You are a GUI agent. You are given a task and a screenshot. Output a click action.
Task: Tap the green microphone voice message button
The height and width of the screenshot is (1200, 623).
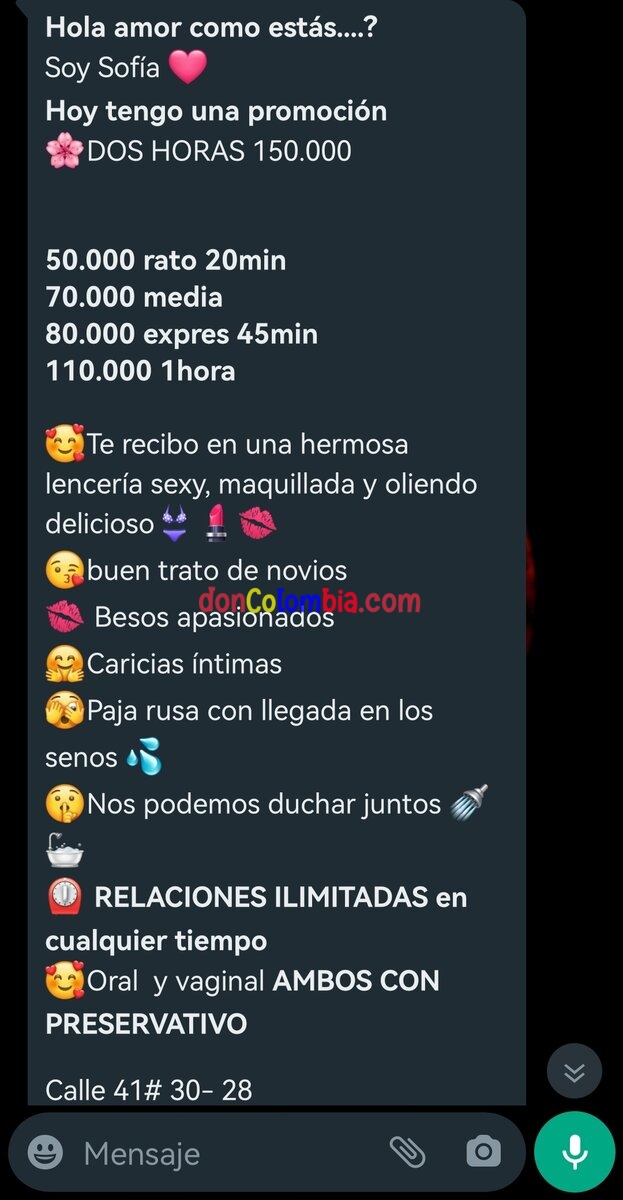pyautogui.click(x=574, y=1152)
